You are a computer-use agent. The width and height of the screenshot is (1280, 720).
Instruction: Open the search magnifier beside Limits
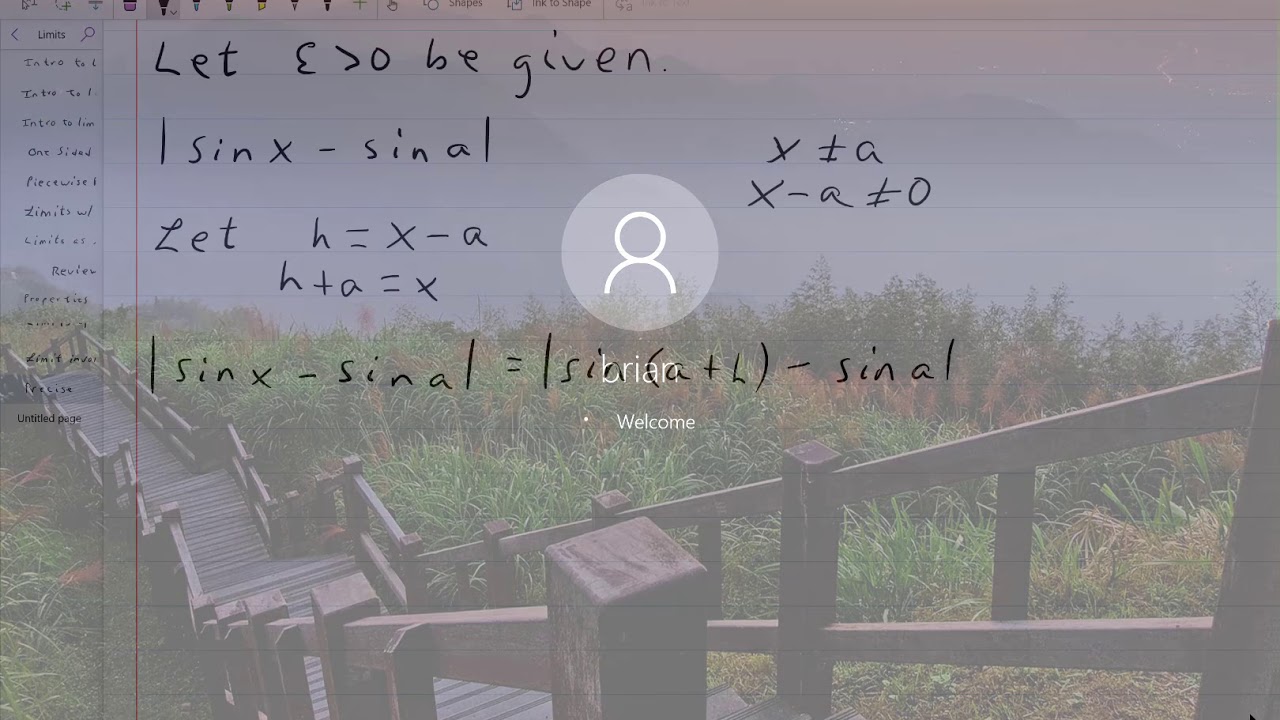(88, 34)
